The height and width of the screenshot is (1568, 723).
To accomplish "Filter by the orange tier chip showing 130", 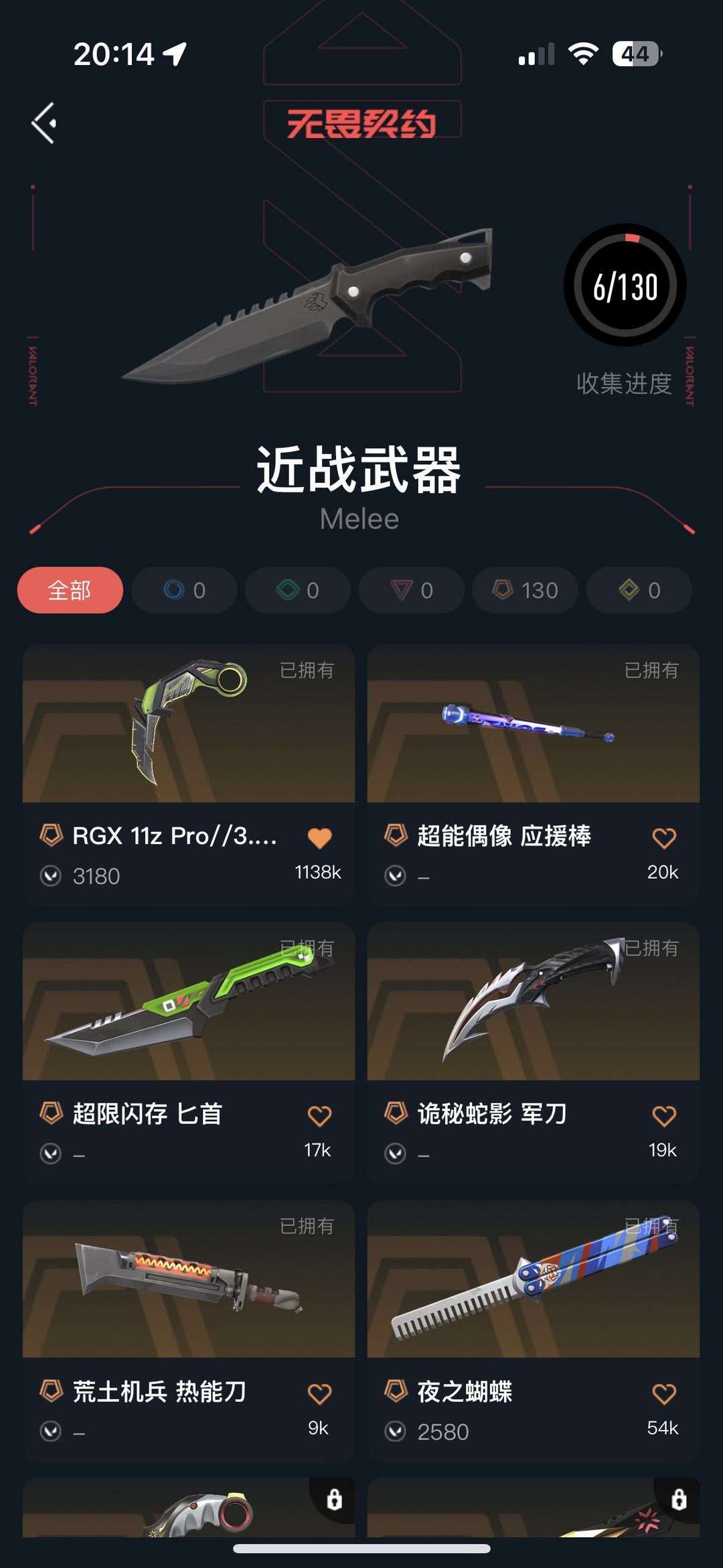I will coord(526,590).
